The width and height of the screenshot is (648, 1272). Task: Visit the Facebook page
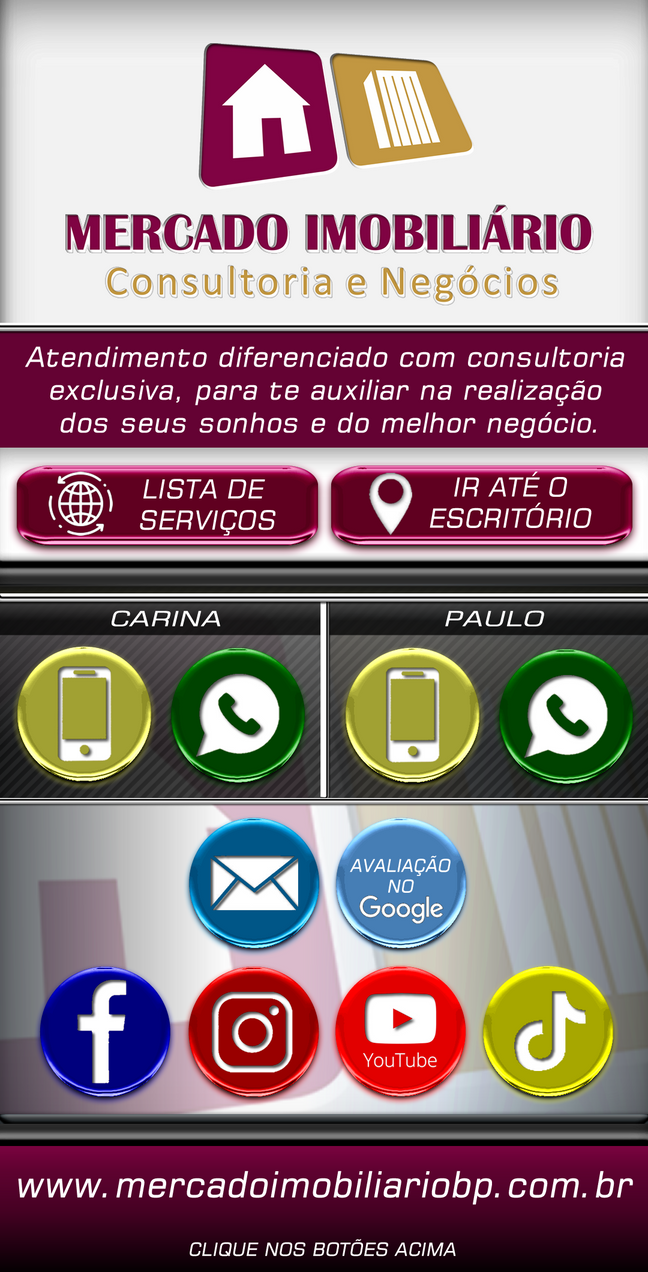pos(105,1031)
